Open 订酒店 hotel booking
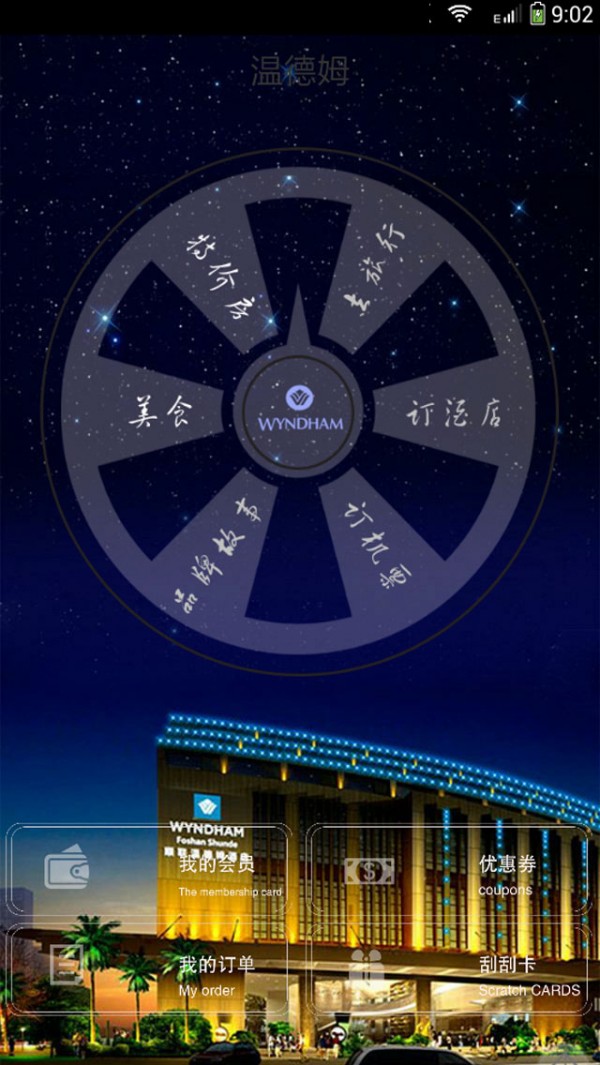Image resolution: width=600 pixels, height=1065 pixels. [x=454, y=414]
